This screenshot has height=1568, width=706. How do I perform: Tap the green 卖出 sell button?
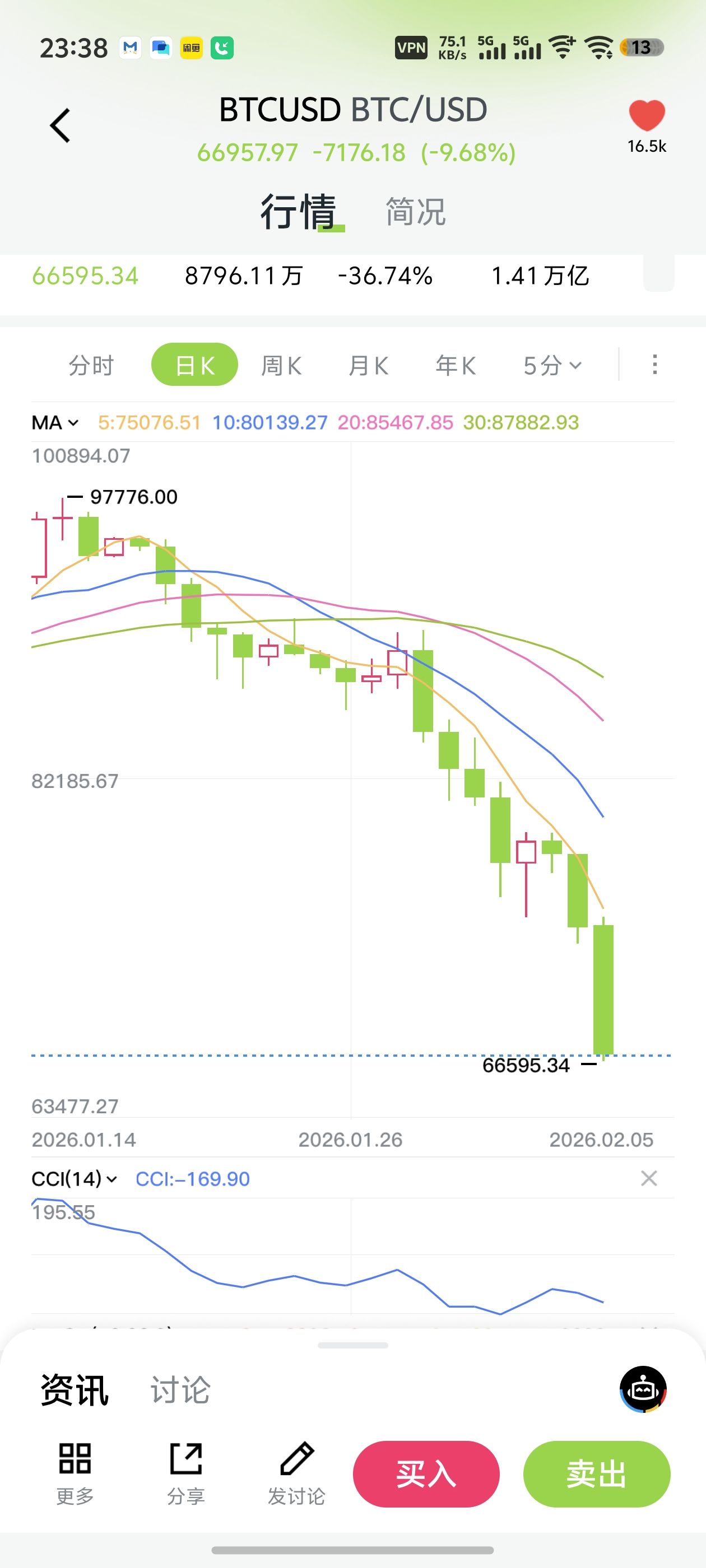pos(596,1474)
